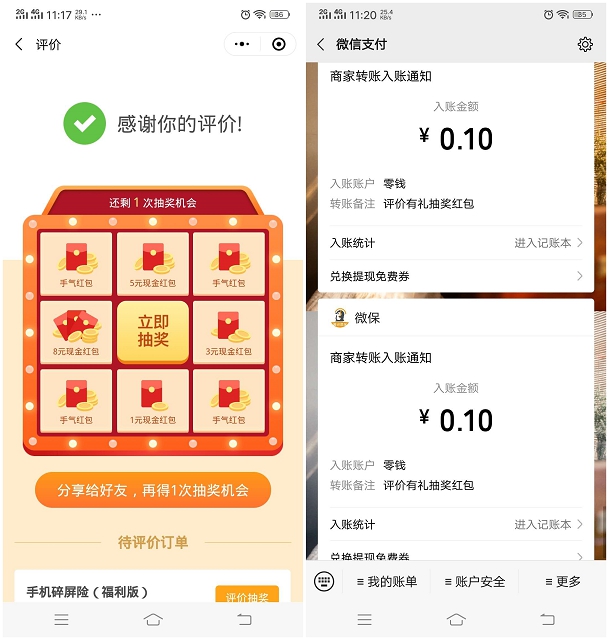Go back from the 评价 page

pos(19,45)
